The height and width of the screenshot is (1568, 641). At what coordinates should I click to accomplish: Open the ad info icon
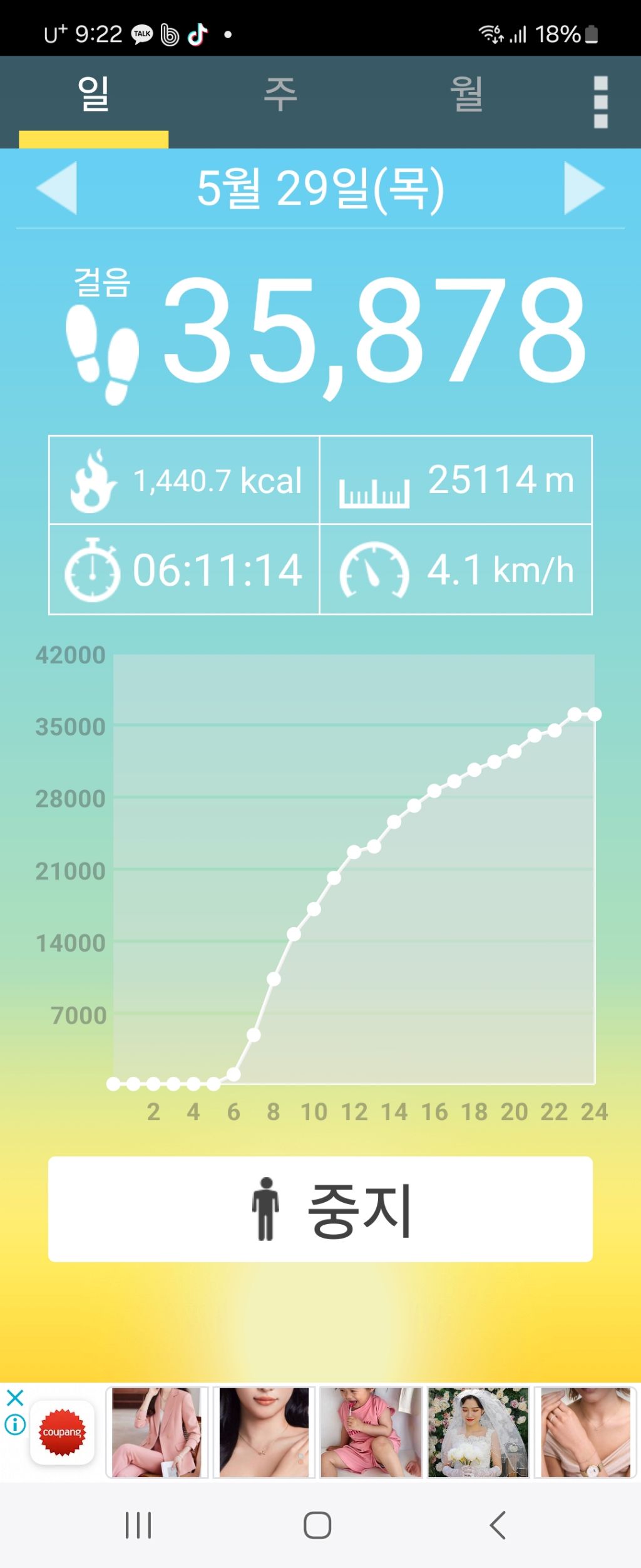pyautogui.click(x=15, y=1425)
